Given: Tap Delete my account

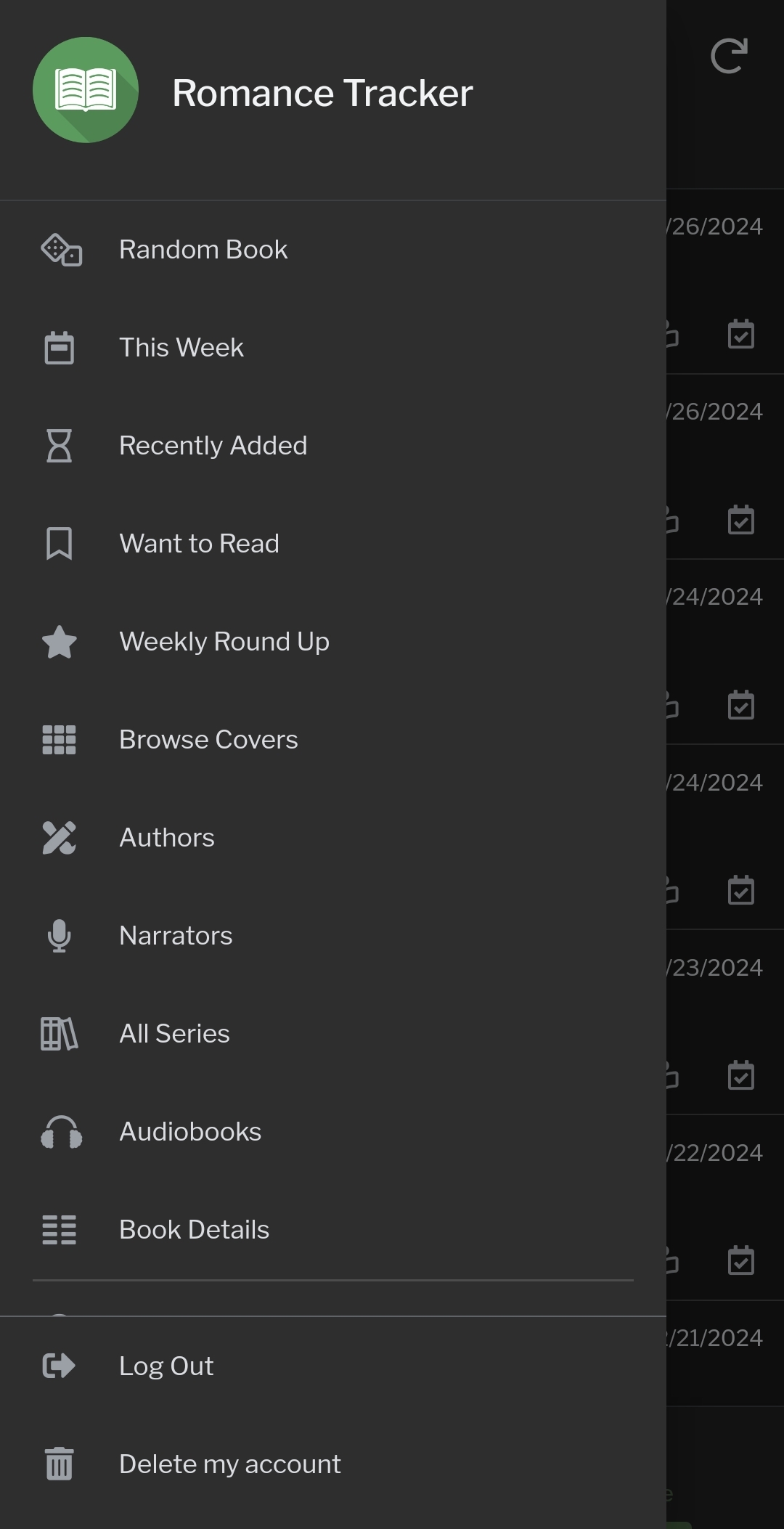Looking at the screenshot, I should [333, 1464].
